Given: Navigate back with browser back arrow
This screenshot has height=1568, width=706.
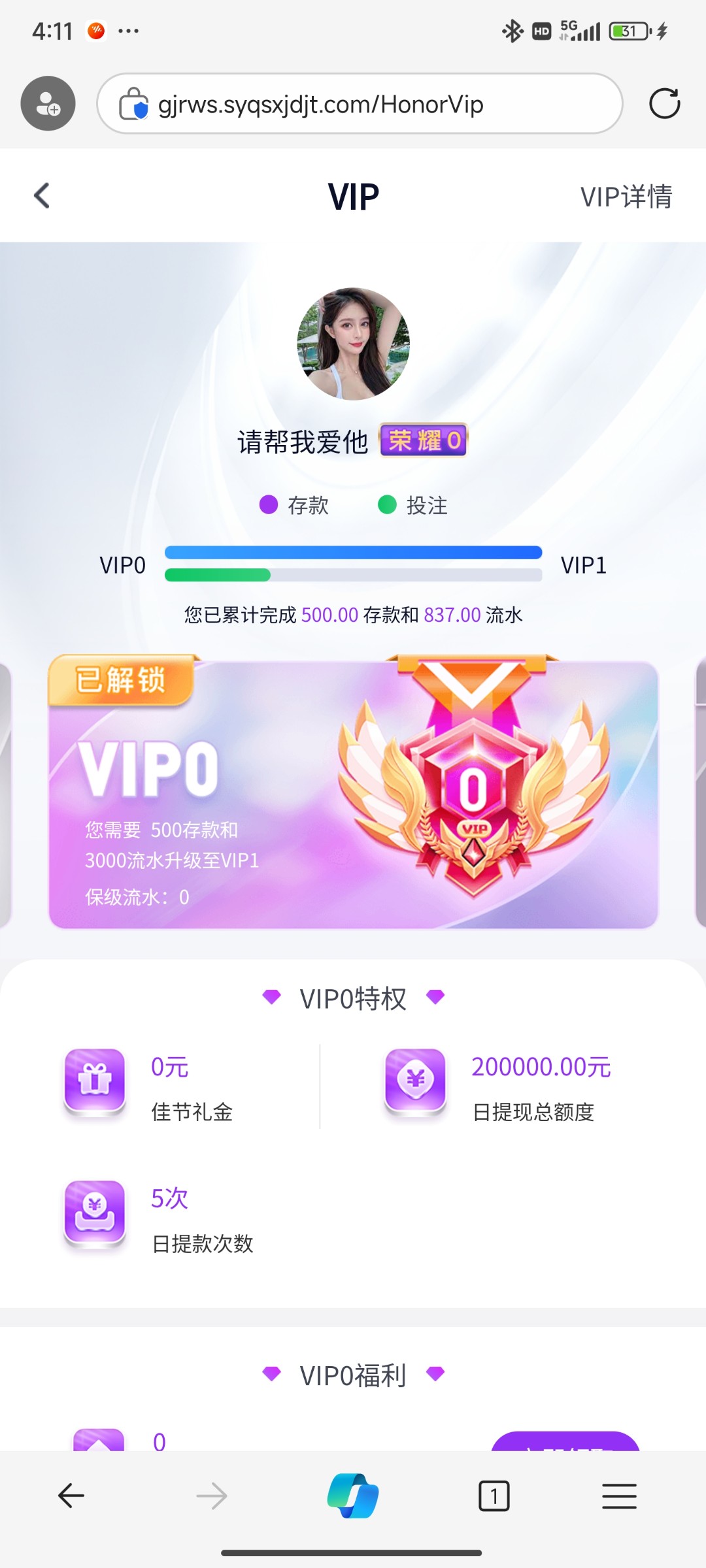Looking at the screenshot, I should (x=71, y=1495).
